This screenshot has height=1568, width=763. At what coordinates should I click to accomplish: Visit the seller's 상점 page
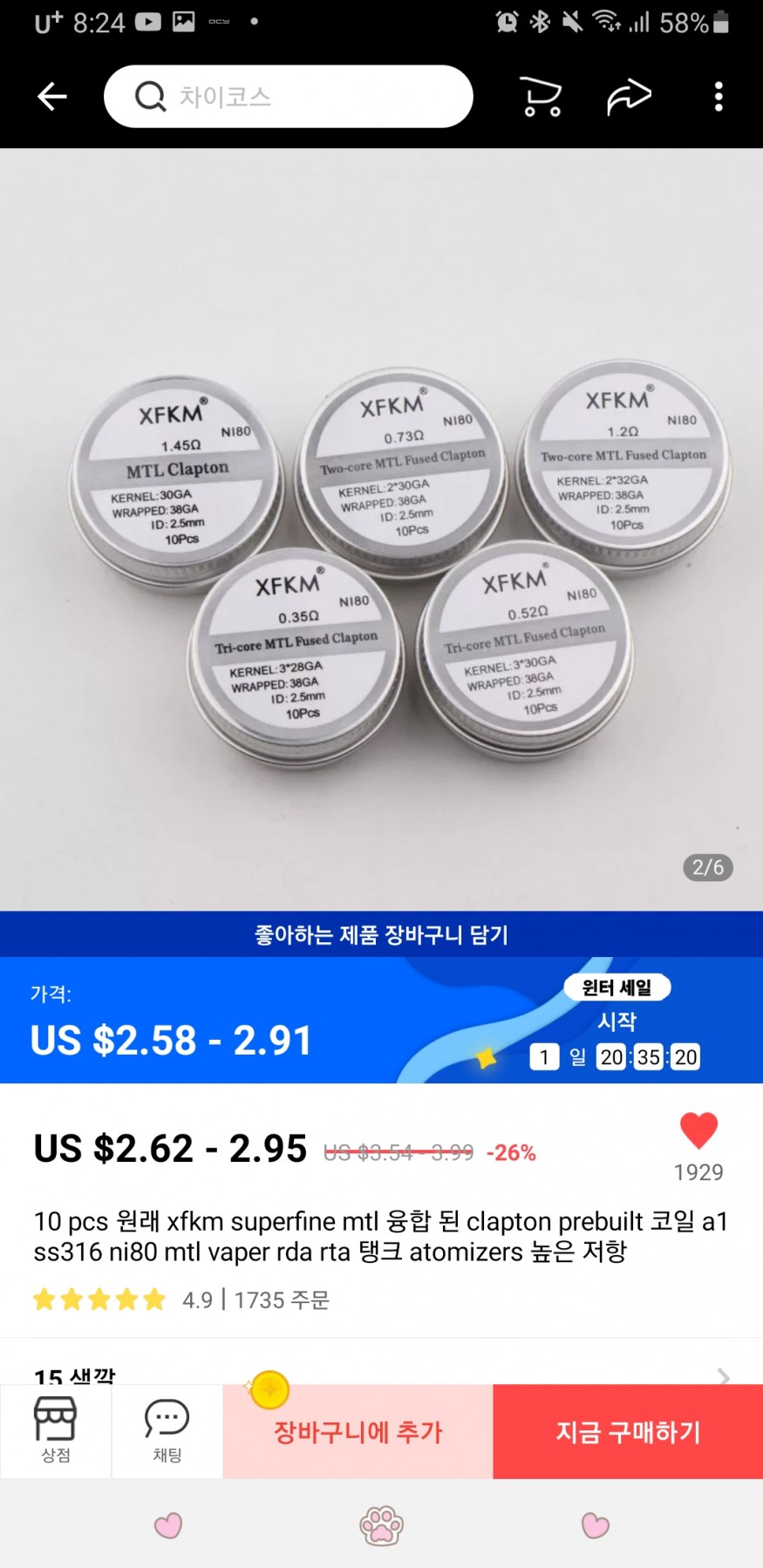pyautogui.click(x=56, y=1430)
